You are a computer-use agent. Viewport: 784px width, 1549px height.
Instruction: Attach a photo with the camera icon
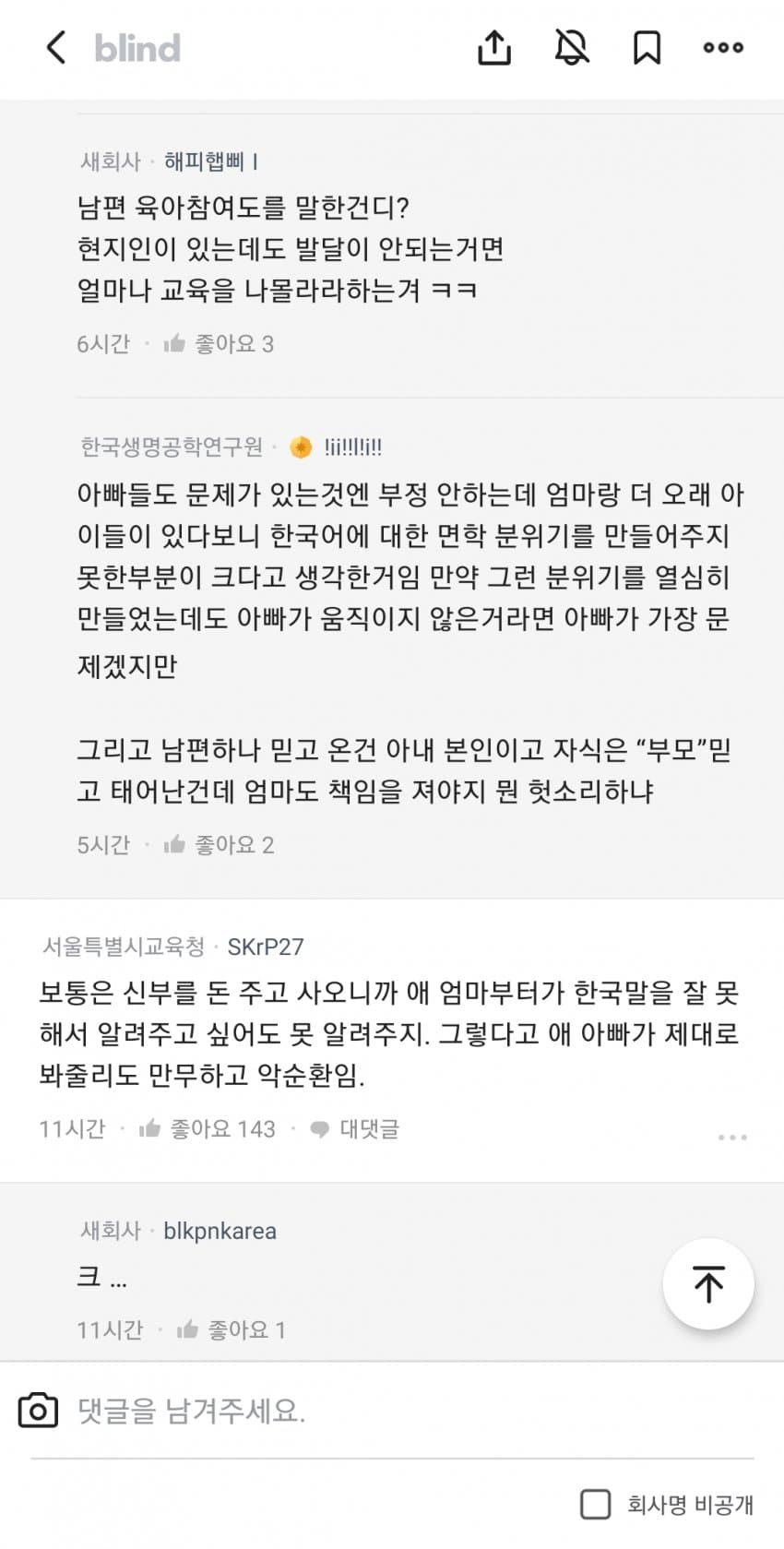coord(38,1411)
